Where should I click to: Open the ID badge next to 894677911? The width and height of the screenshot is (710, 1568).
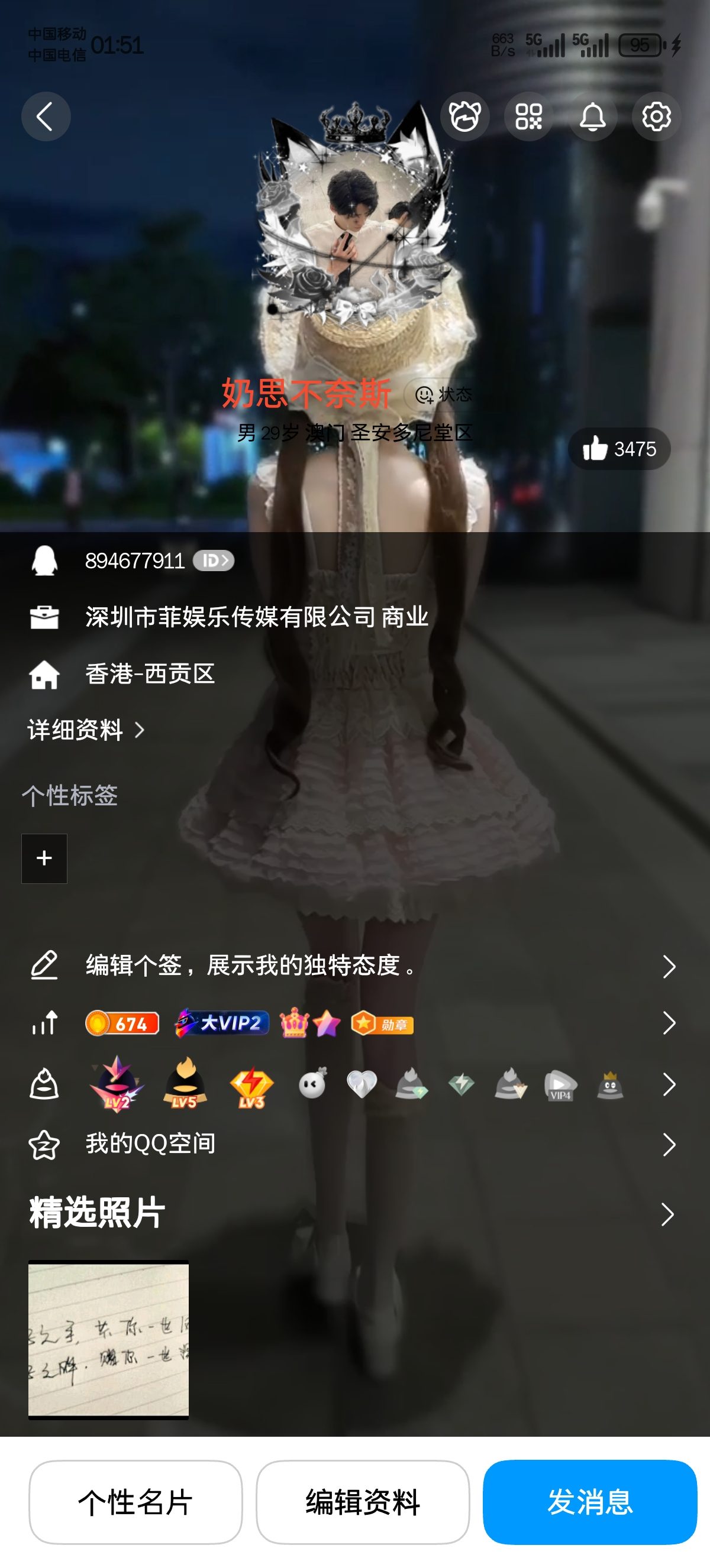click(214, 561)
